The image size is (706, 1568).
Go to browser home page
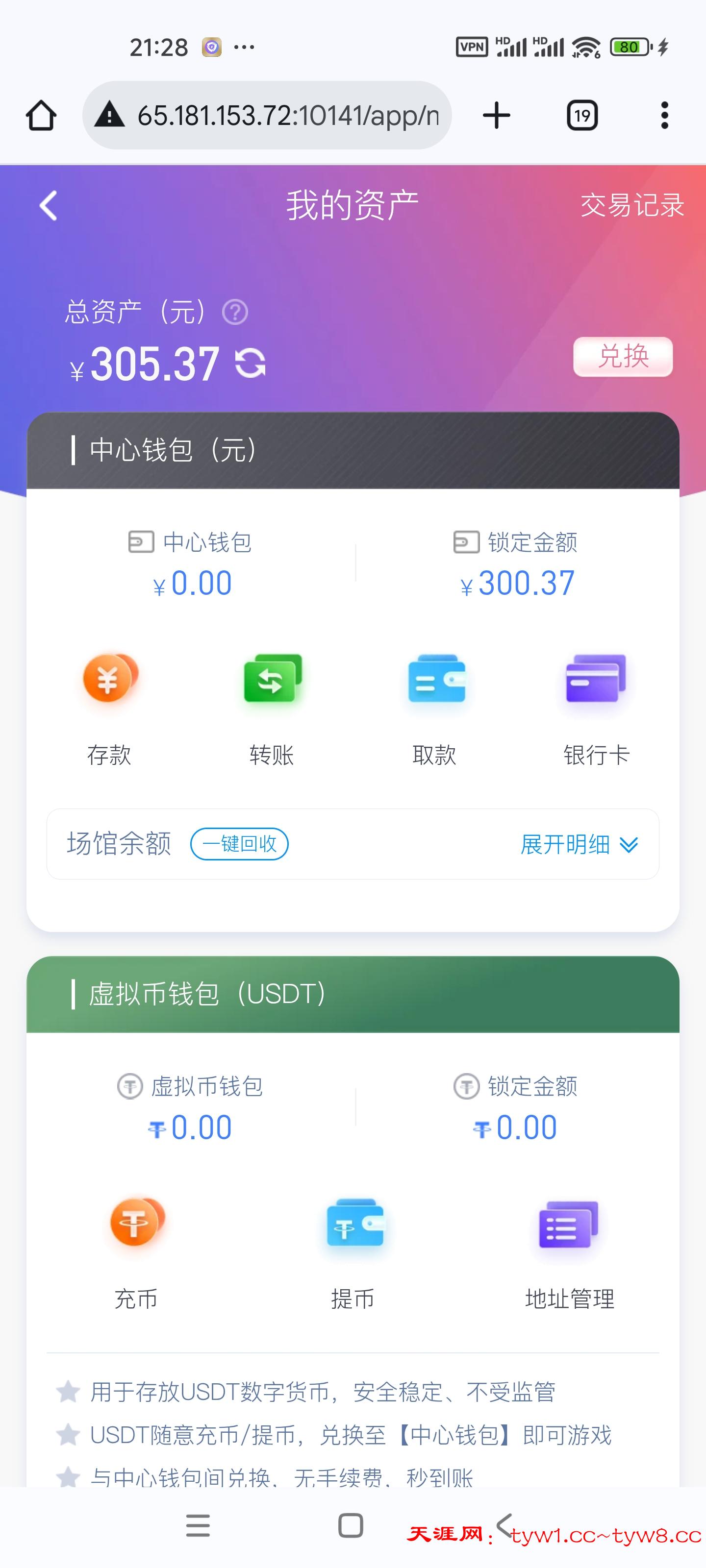41,115
